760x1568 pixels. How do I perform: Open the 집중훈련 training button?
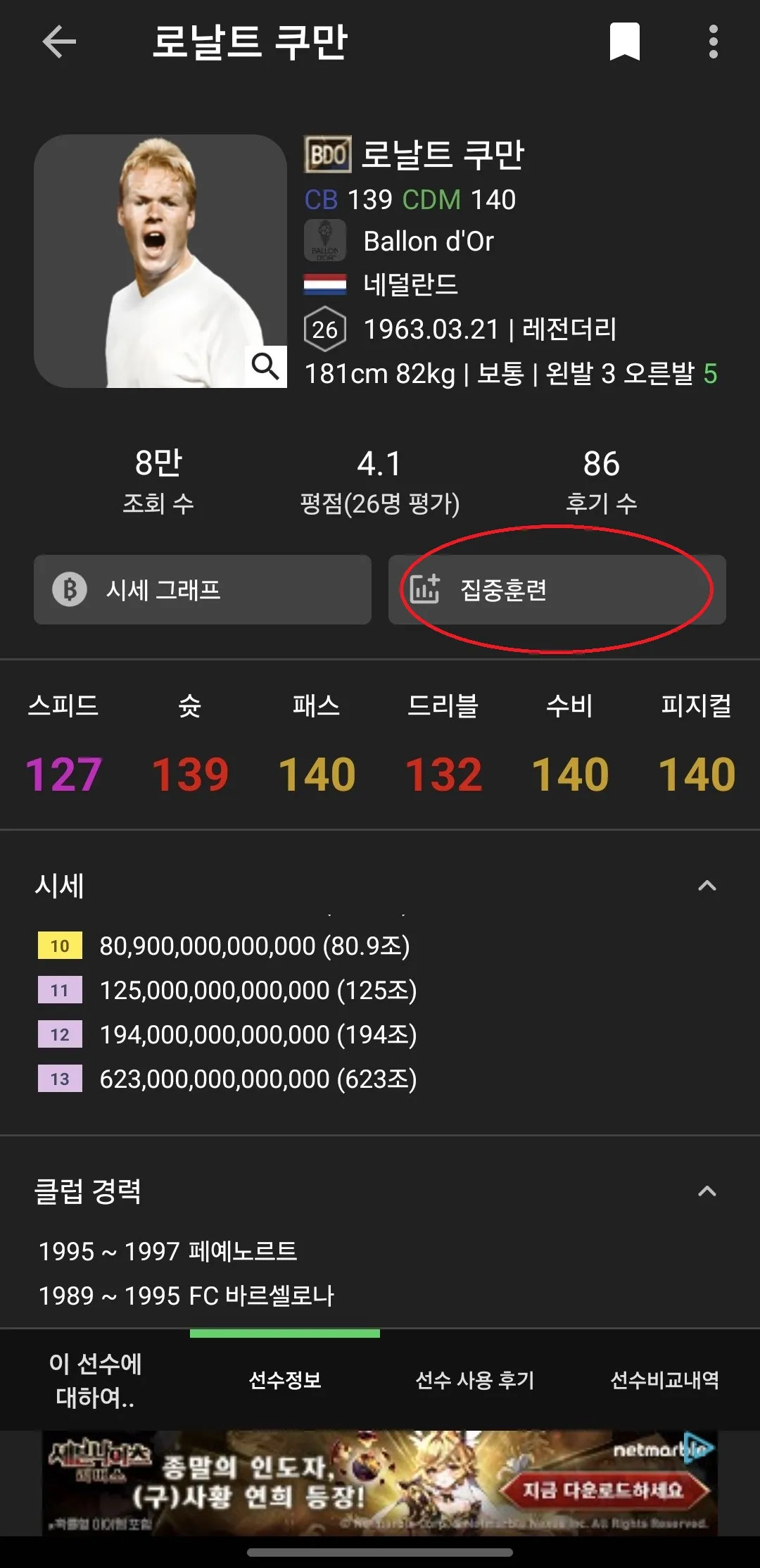(x=557, y=589)
